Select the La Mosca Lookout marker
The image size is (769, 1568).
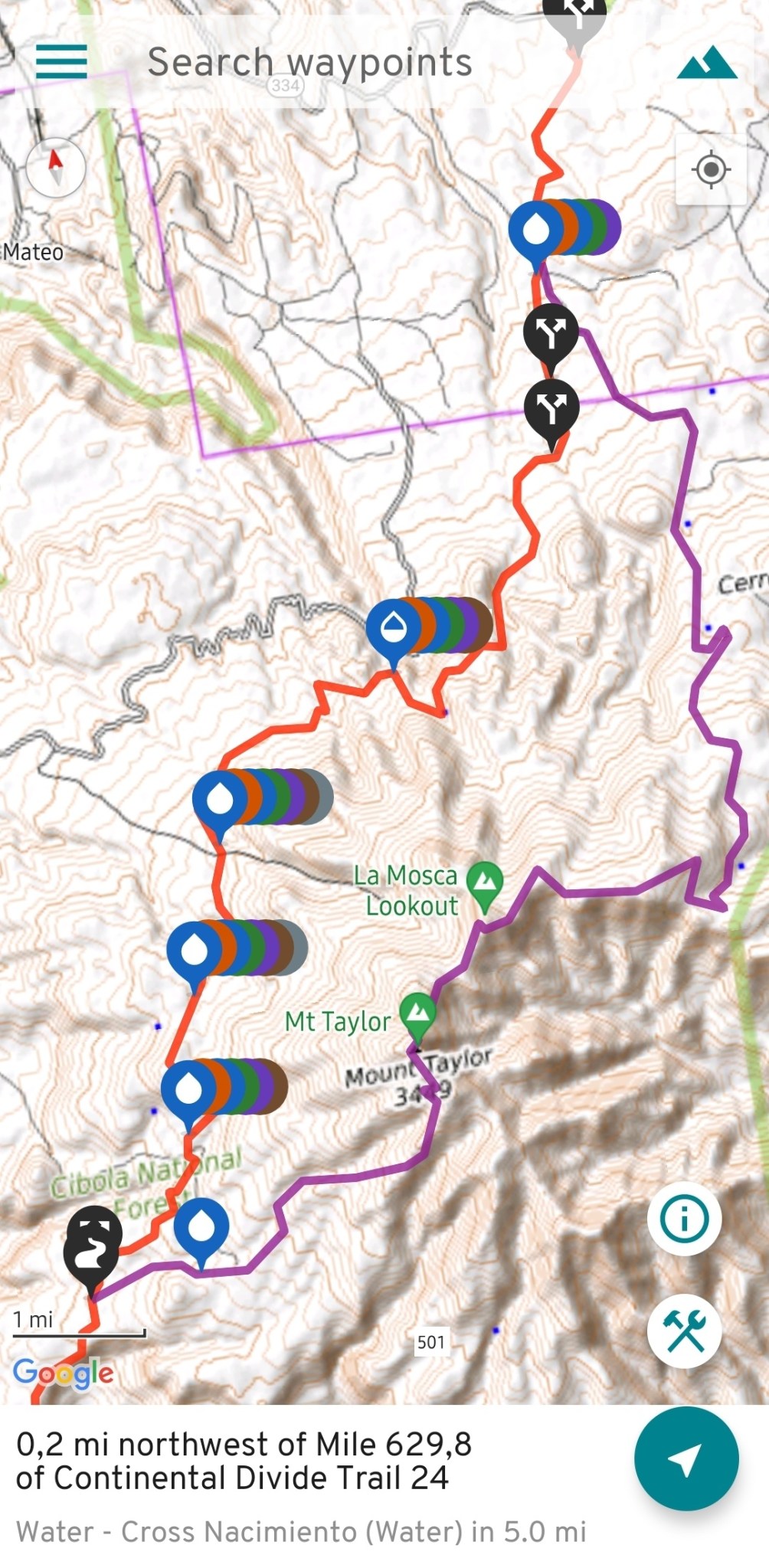[485, 882]
